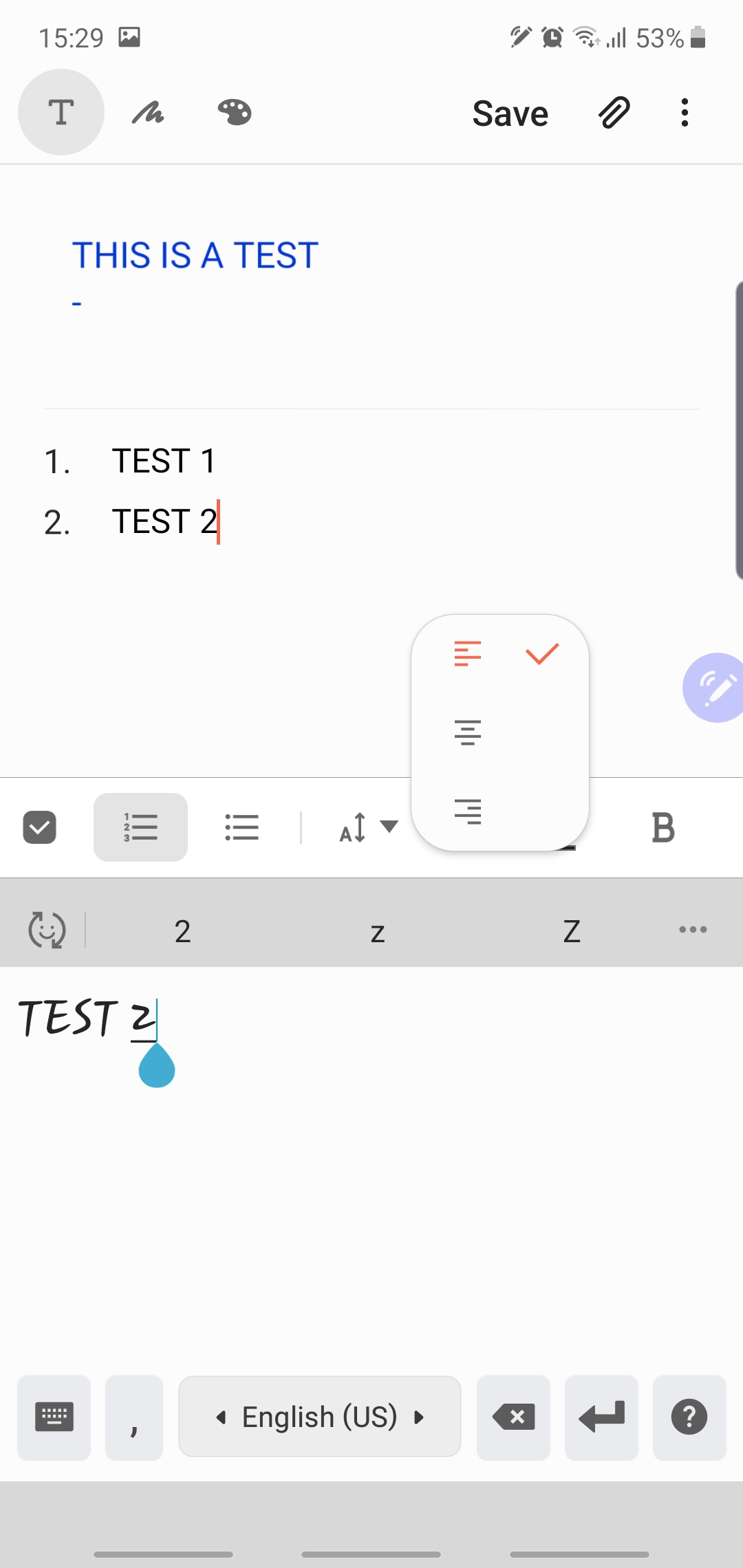Open the three-dot overflow menu
Screen dimensions: 743x1568
point(684,112)
